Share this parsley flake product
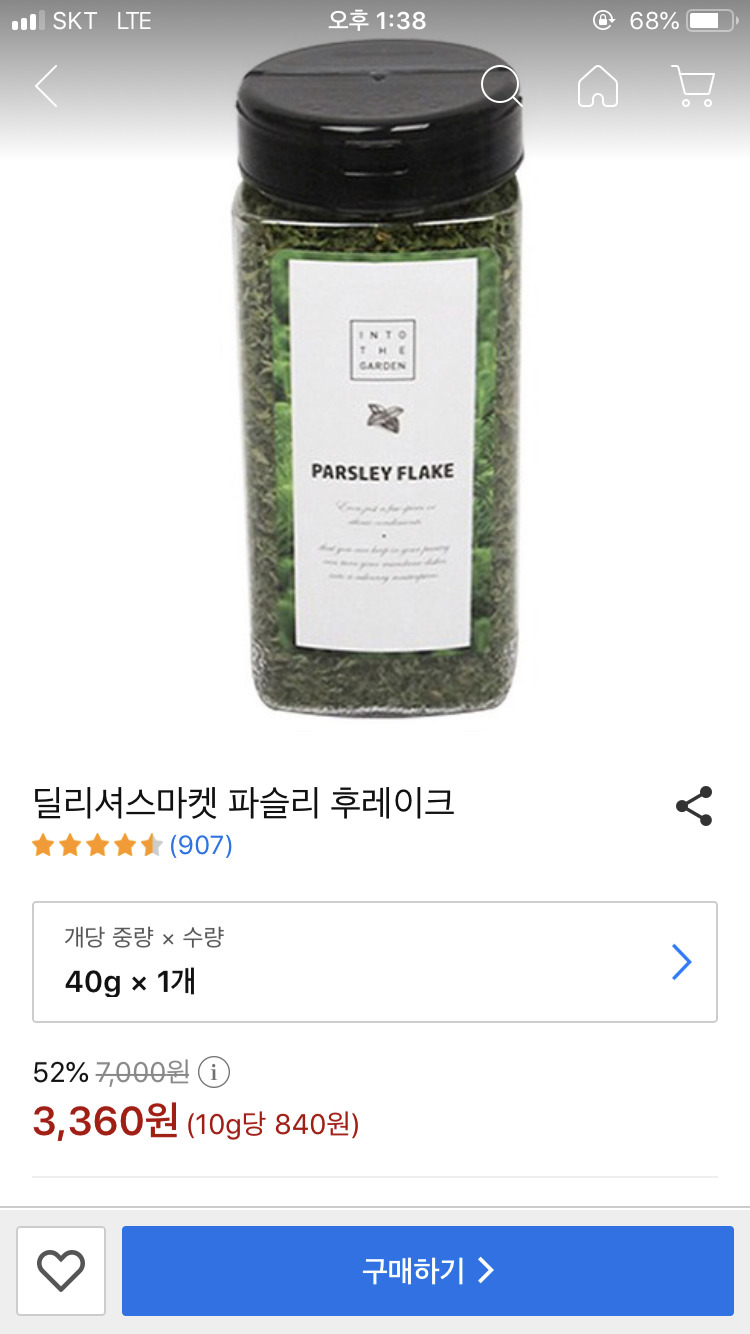Screen dimensions: 750x1334 (x=694, y=806)
